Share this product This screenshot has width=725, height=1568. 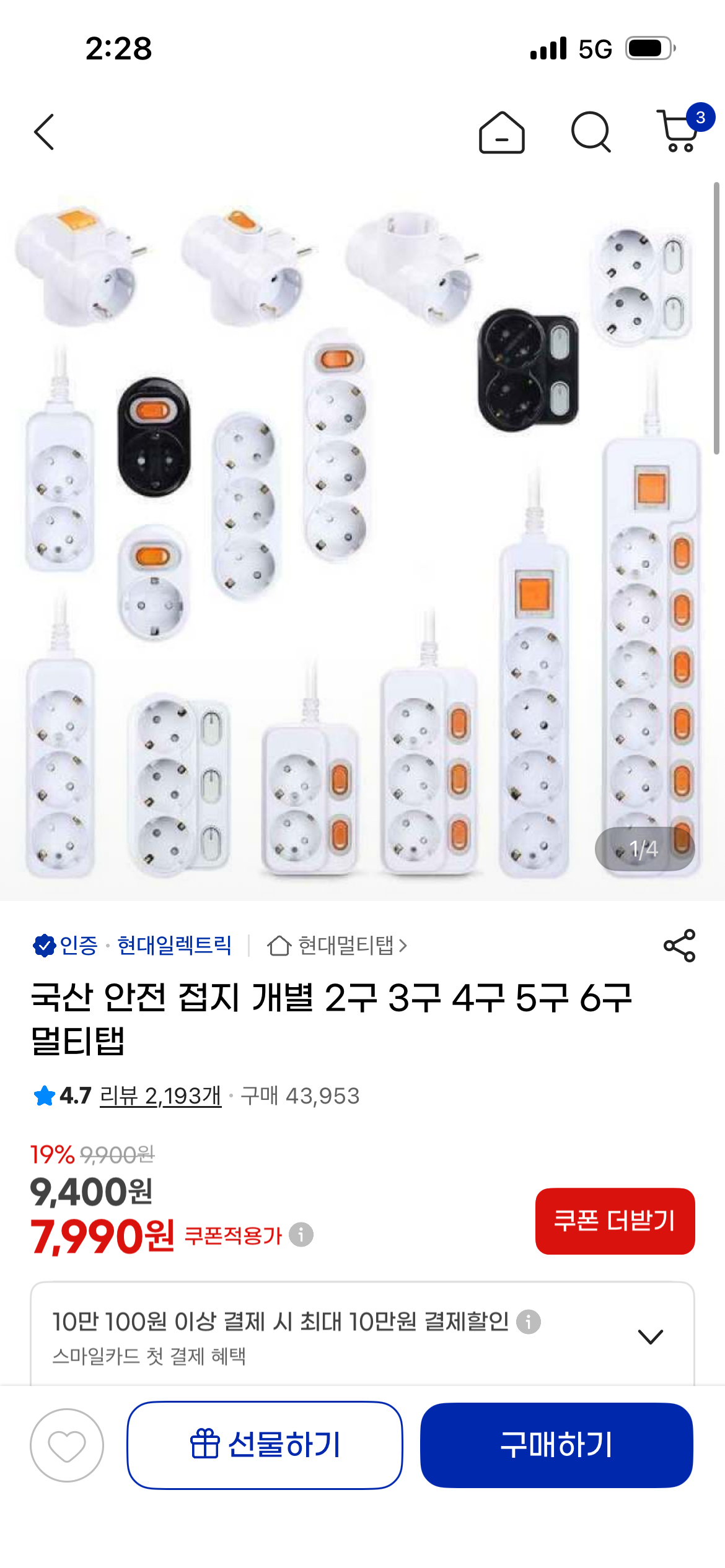coord(679,946)
